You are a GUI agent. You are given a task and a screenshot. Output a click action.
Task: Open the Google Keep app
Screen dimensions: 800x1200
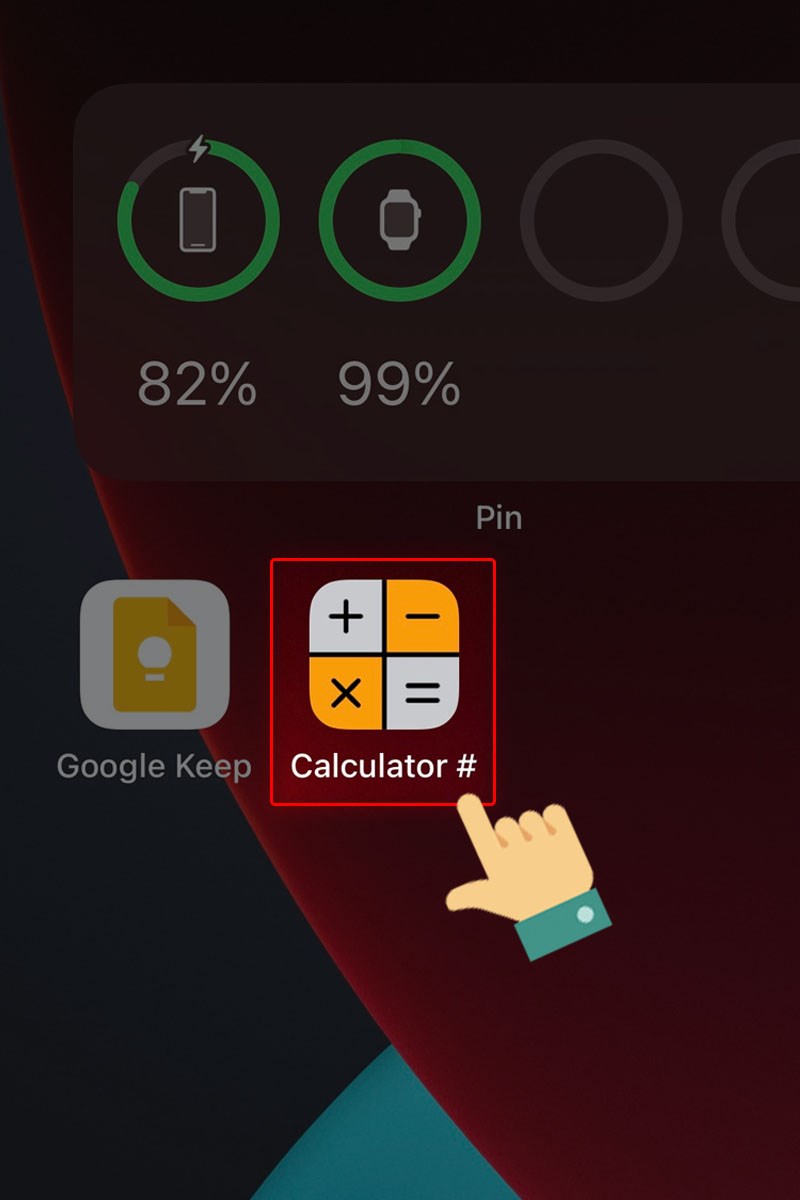(x=155, y=655)
